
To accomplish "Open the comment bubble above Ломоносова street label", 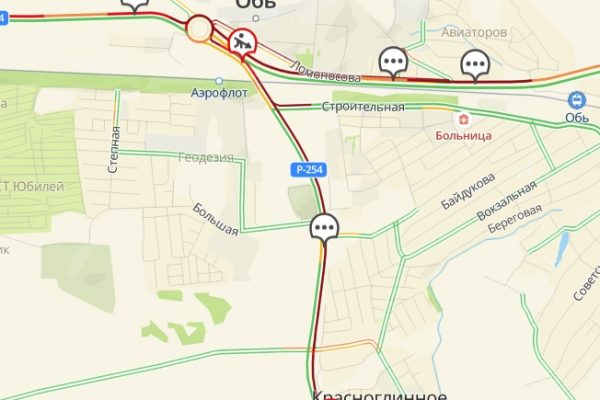I will click(395, 62).
